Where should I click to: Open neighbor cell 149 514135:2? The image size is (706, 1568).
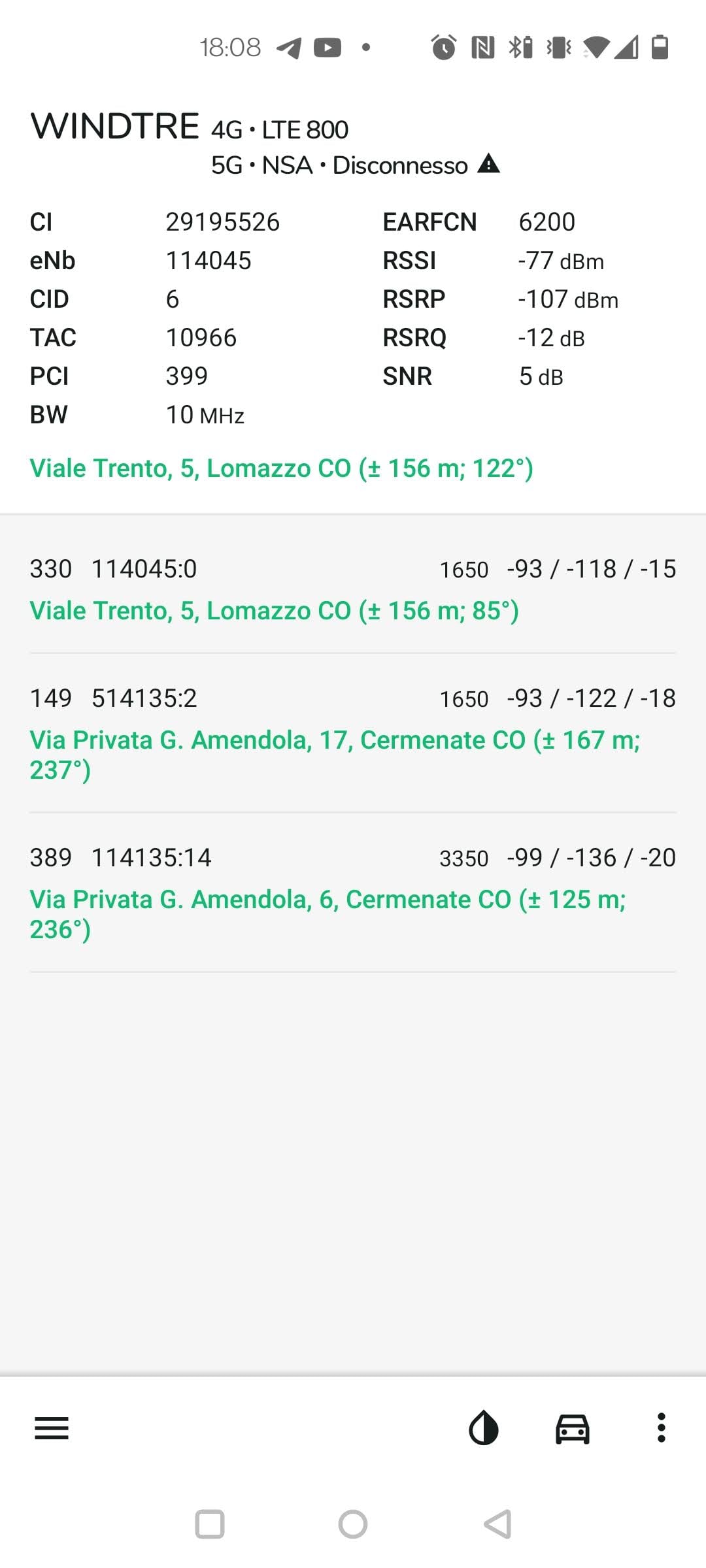(353, 734)
